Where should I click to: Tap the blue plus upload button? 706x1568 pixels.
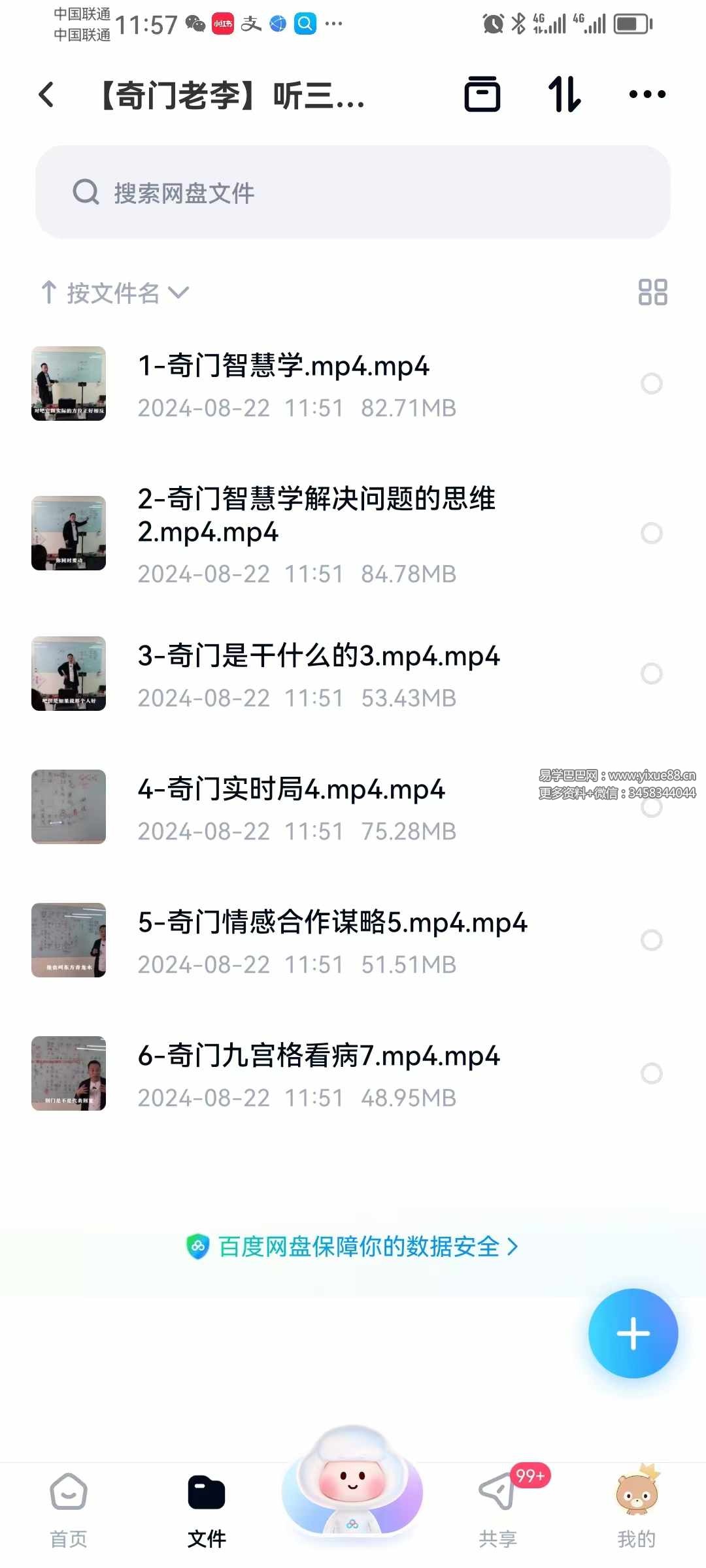632,1334
